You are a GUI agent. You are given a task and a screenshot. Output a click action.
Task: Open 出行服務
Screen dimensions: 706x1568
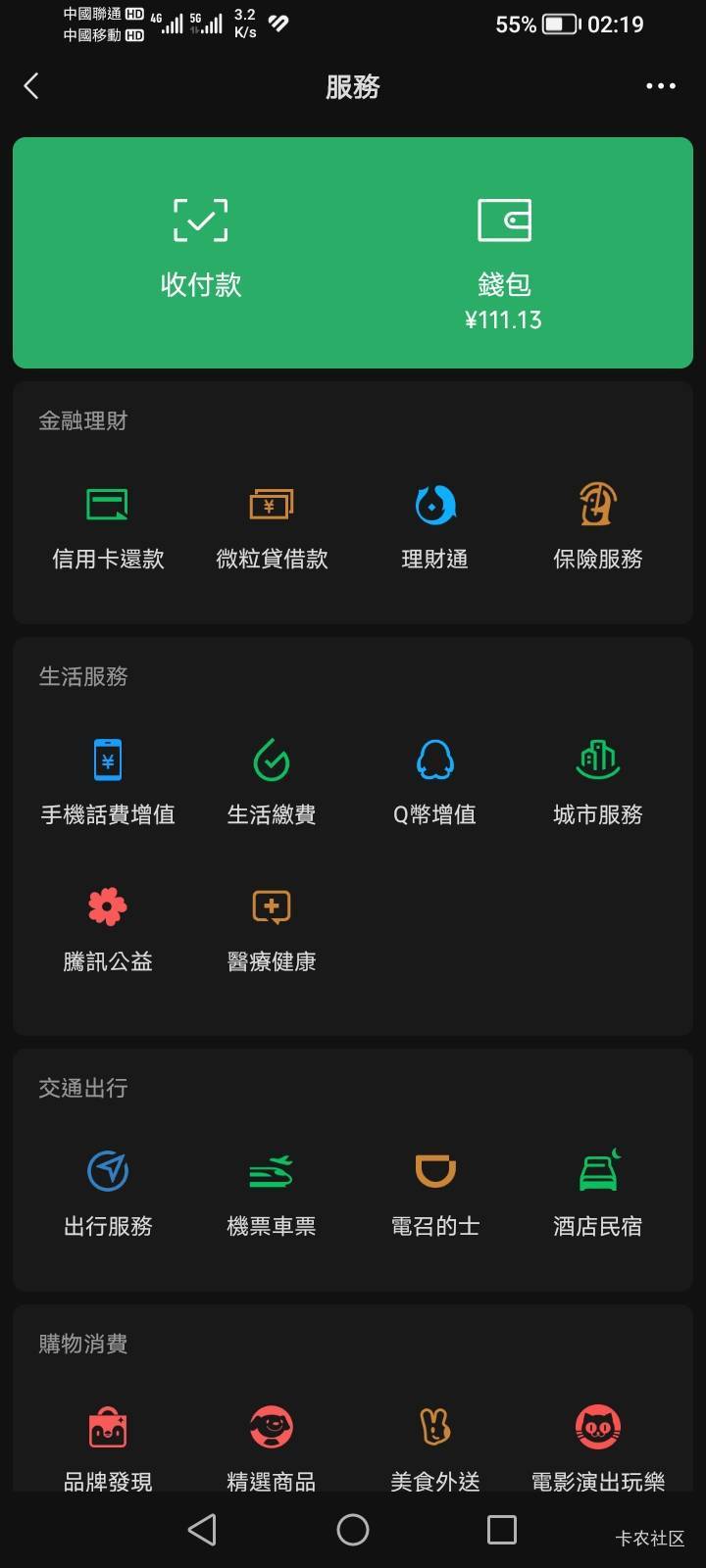(x=108, y=1196)
